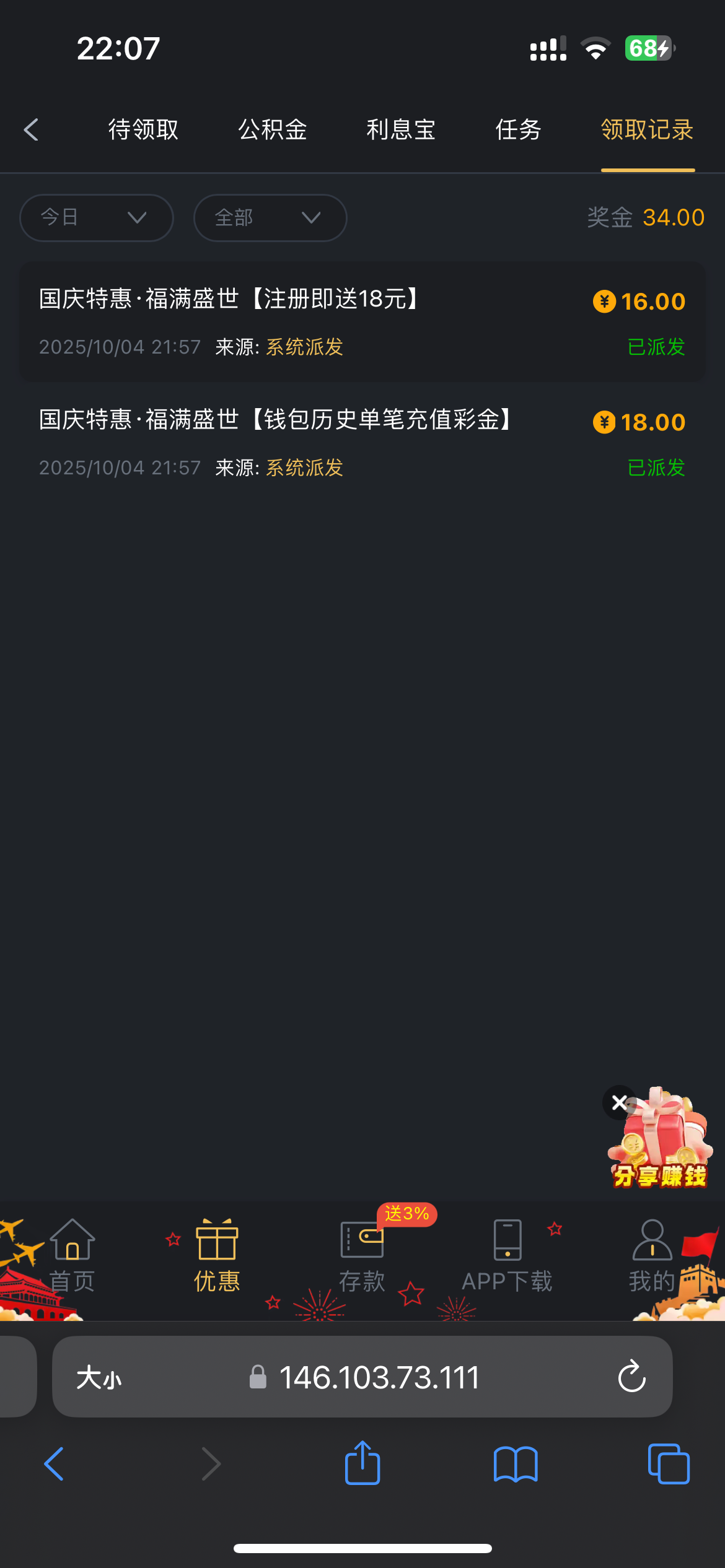Viewport: 725px width, 1568px height.
Task: Select the 领取记录 tab
Action: tap(647, 130)
